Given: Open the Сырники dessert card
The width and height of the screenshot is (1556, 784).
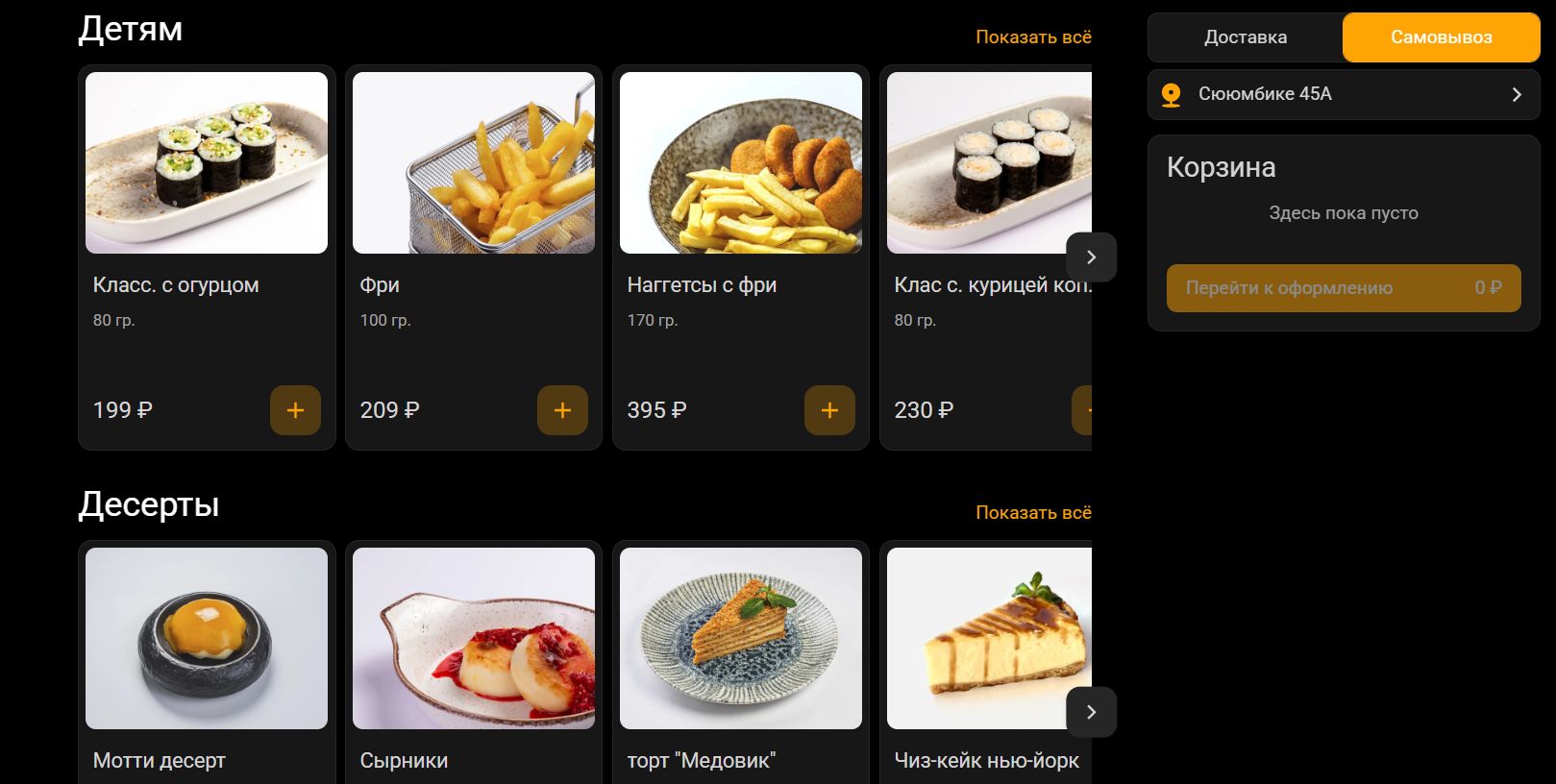Looking at the screenshot, I should (474, 639).
